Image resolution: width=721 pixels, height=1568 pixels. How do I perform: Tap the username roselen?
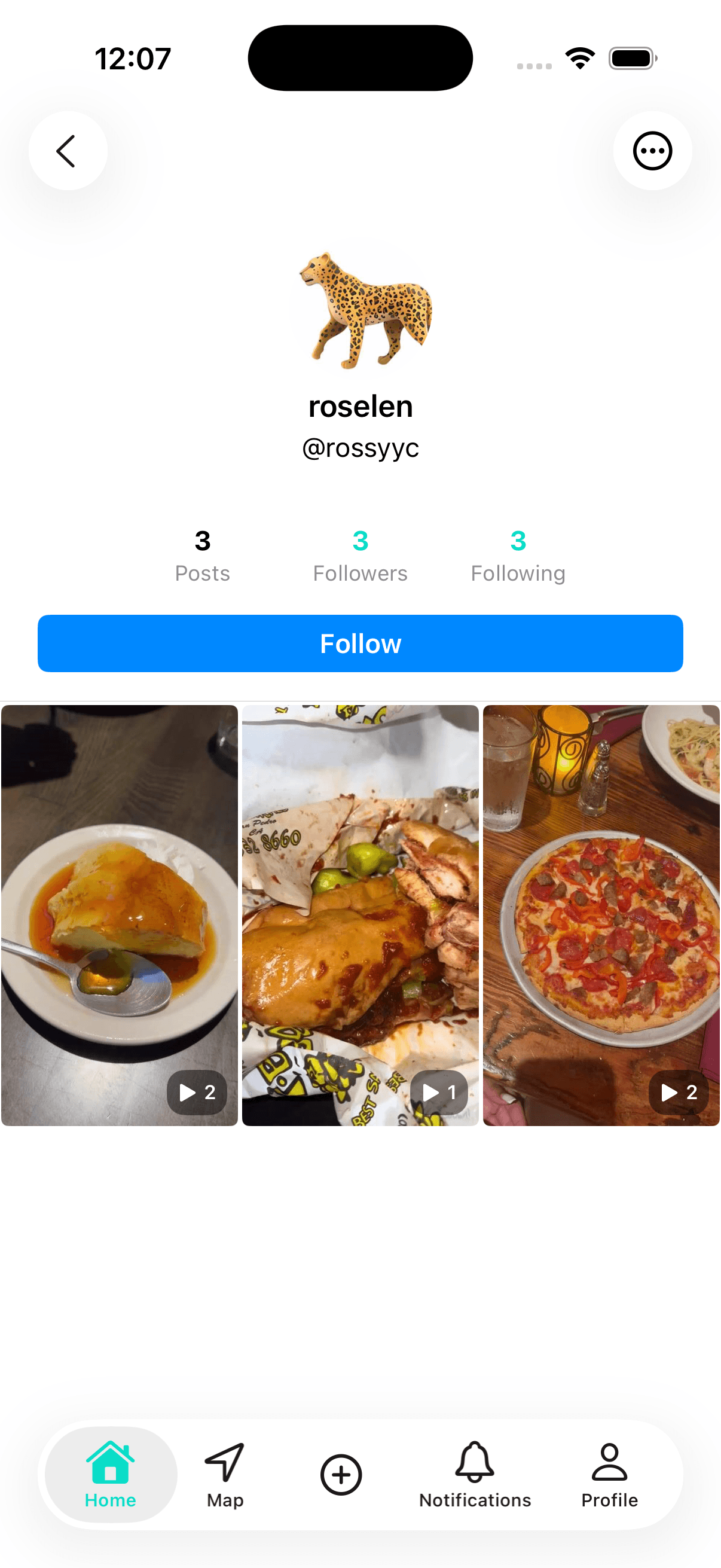tap(360, 406)
